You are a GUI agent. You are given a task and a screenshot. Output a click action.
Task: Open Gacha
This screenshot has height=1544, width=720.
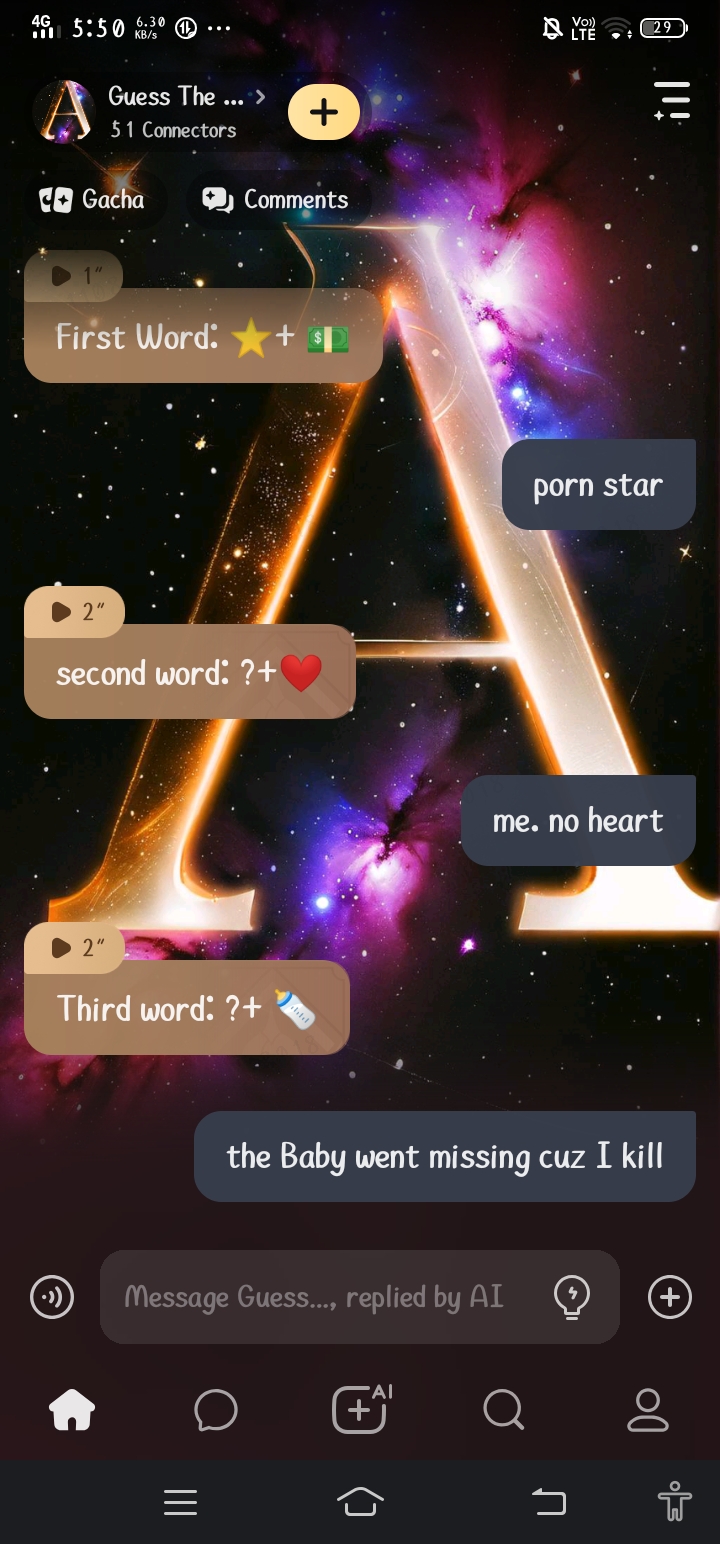(92, 200)
